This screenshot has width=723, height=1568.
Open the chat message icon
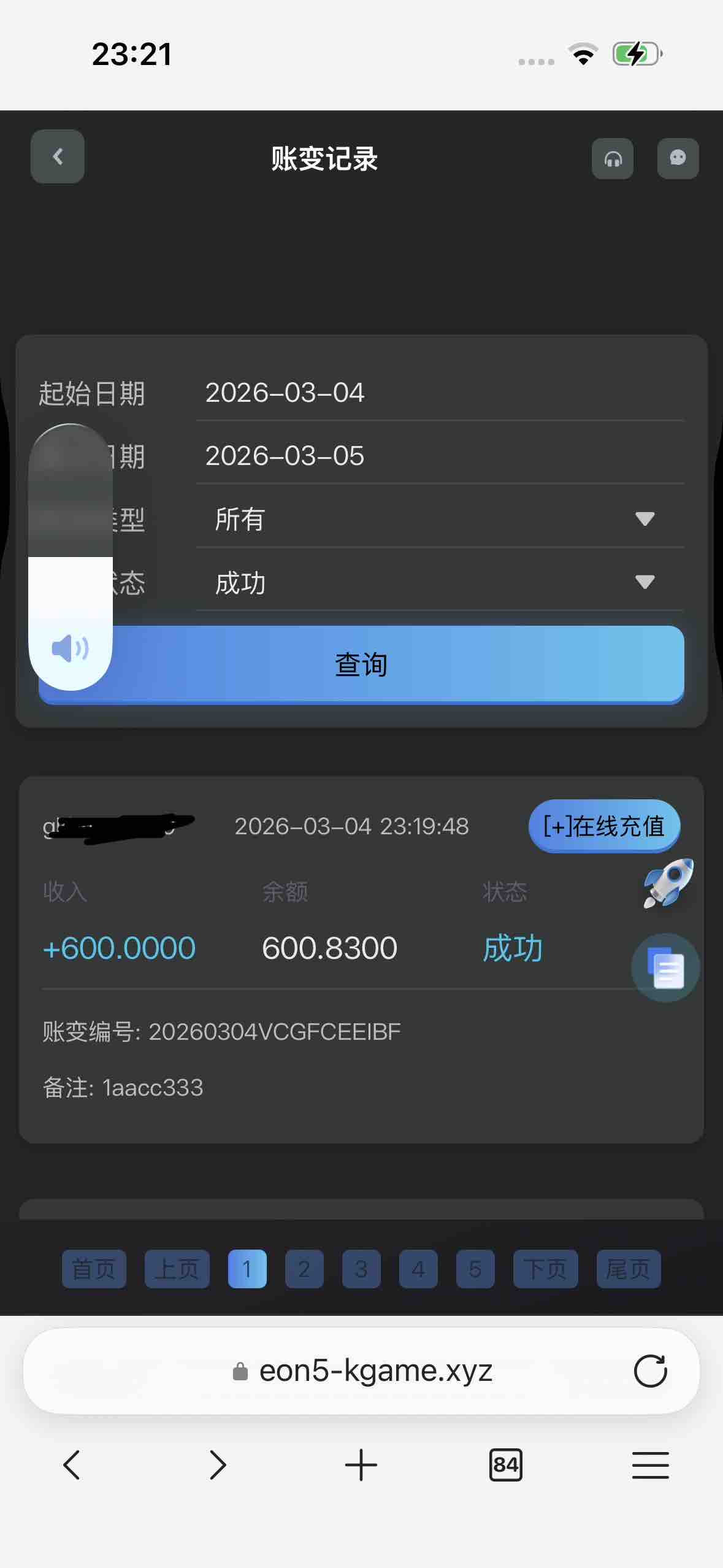678,158
